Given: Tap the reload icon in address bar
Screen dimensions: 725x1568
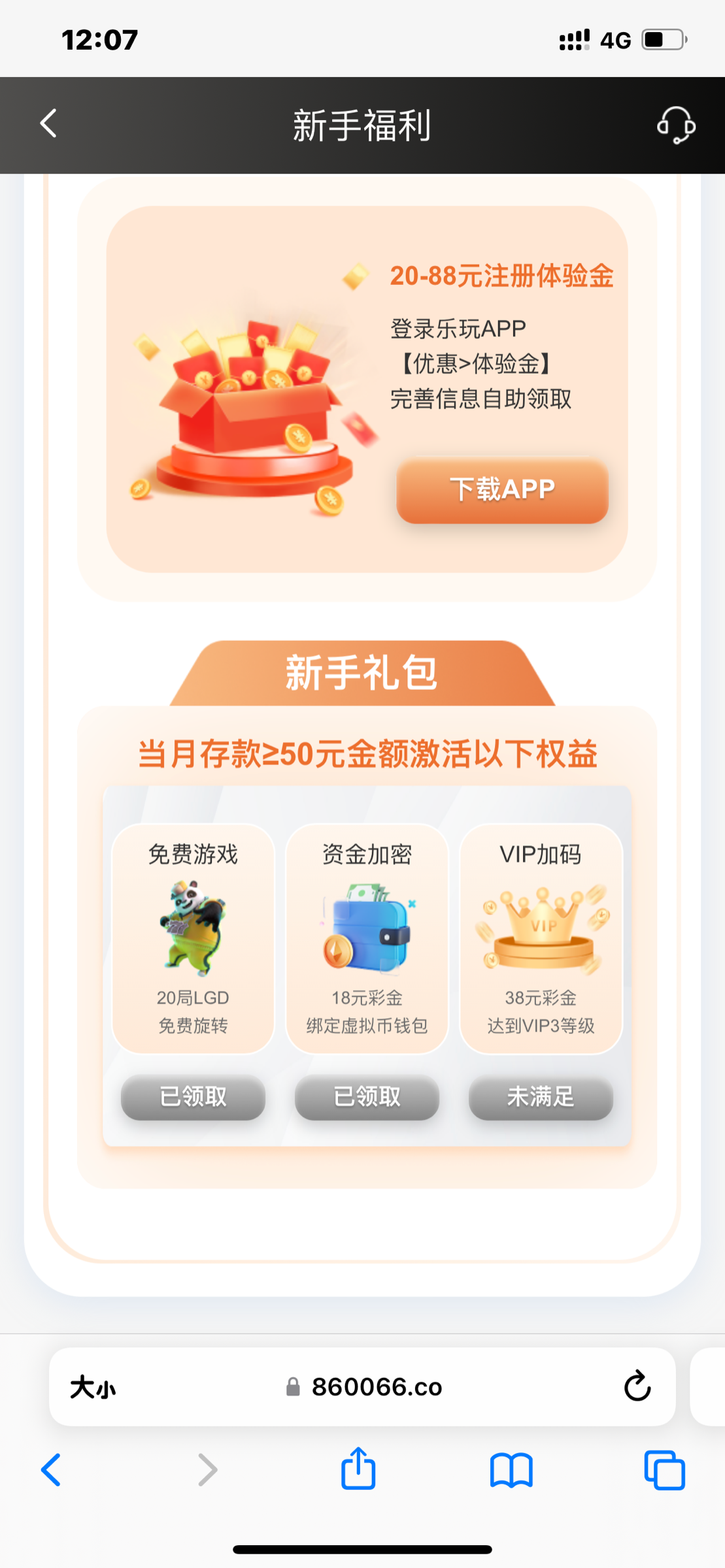Looking at the screenshot, I should 636,1386.
